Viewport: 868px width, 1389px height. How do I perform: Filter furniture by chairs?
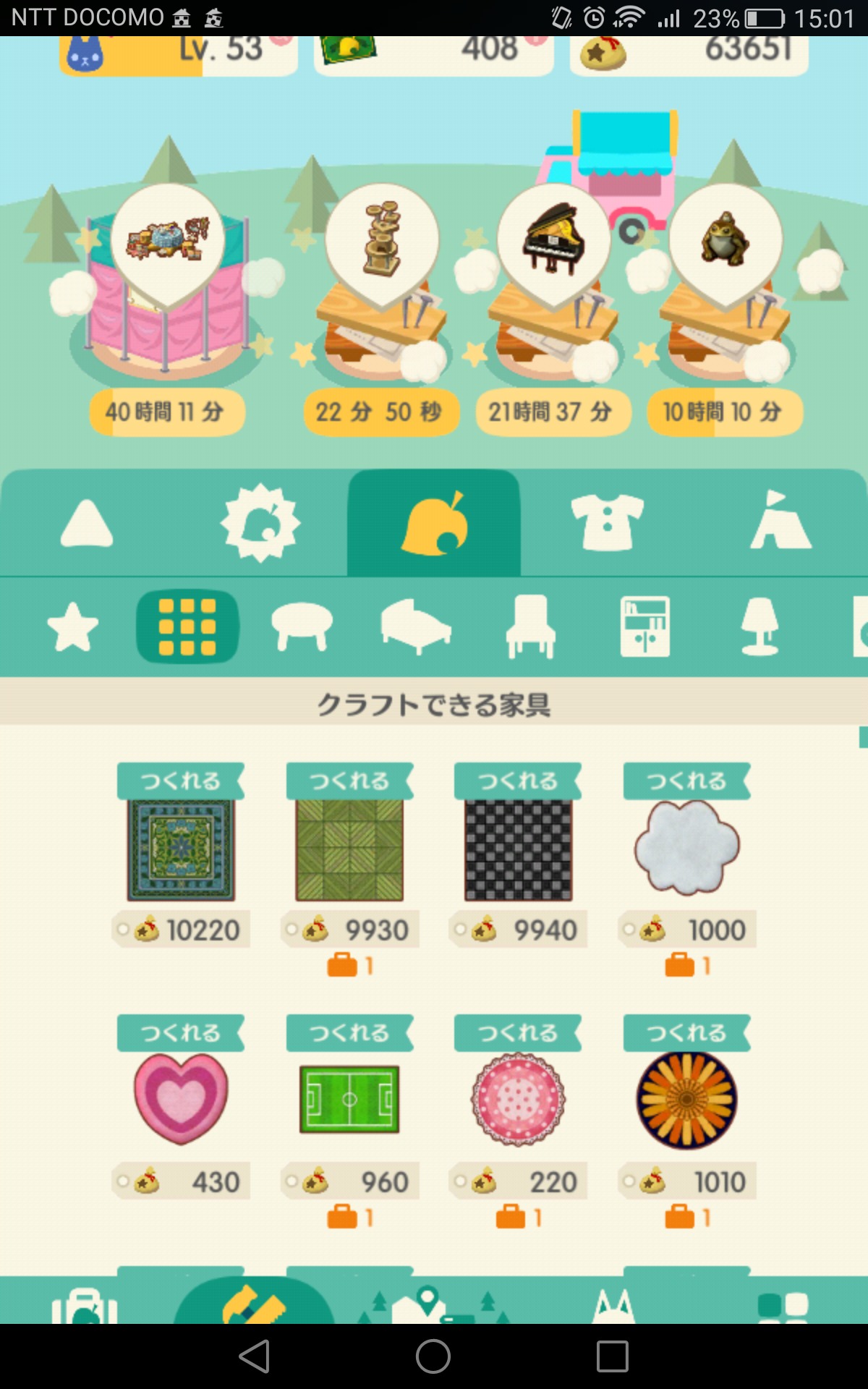tap(530, 626)
